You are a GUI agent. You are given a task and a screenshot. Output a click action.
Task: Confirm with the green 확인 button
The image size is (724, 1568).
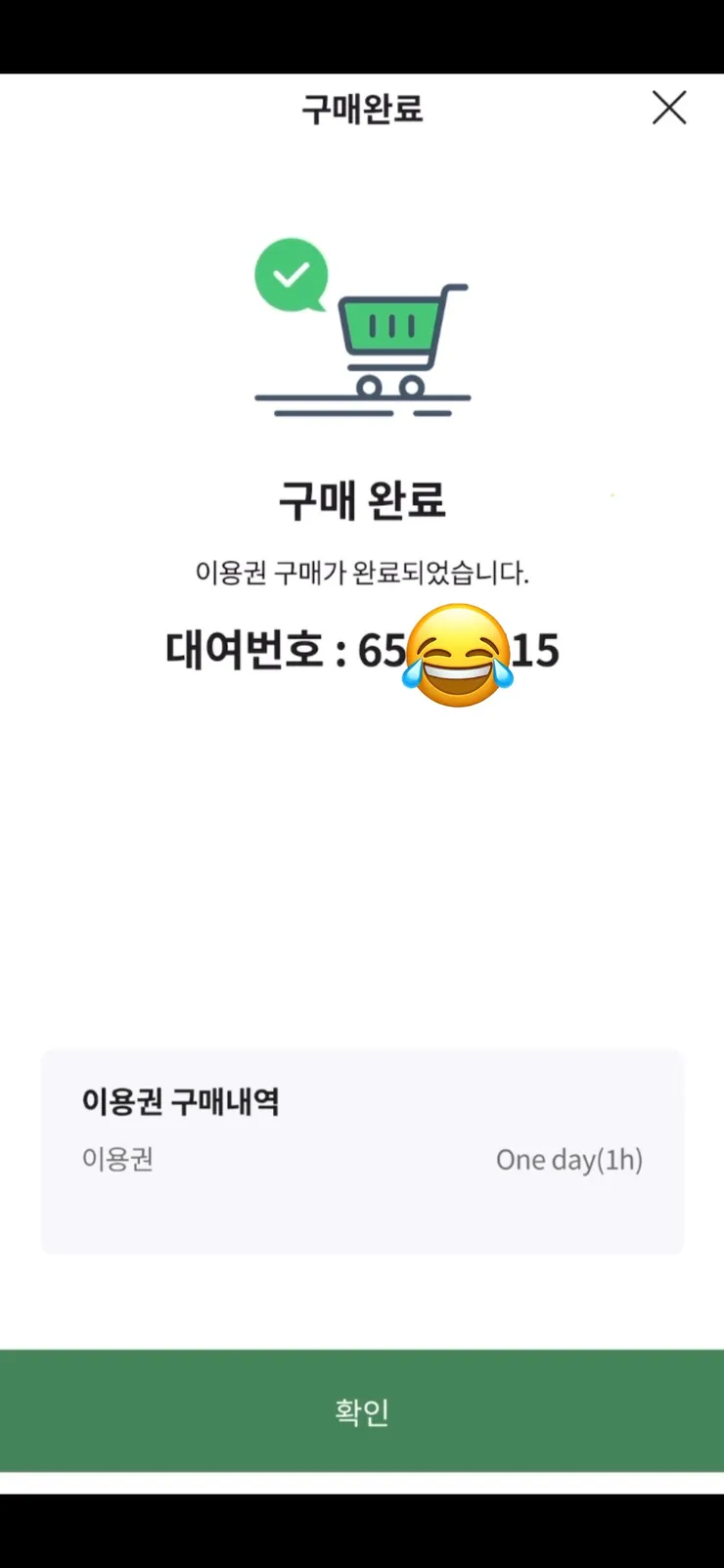pos(362,1410)
